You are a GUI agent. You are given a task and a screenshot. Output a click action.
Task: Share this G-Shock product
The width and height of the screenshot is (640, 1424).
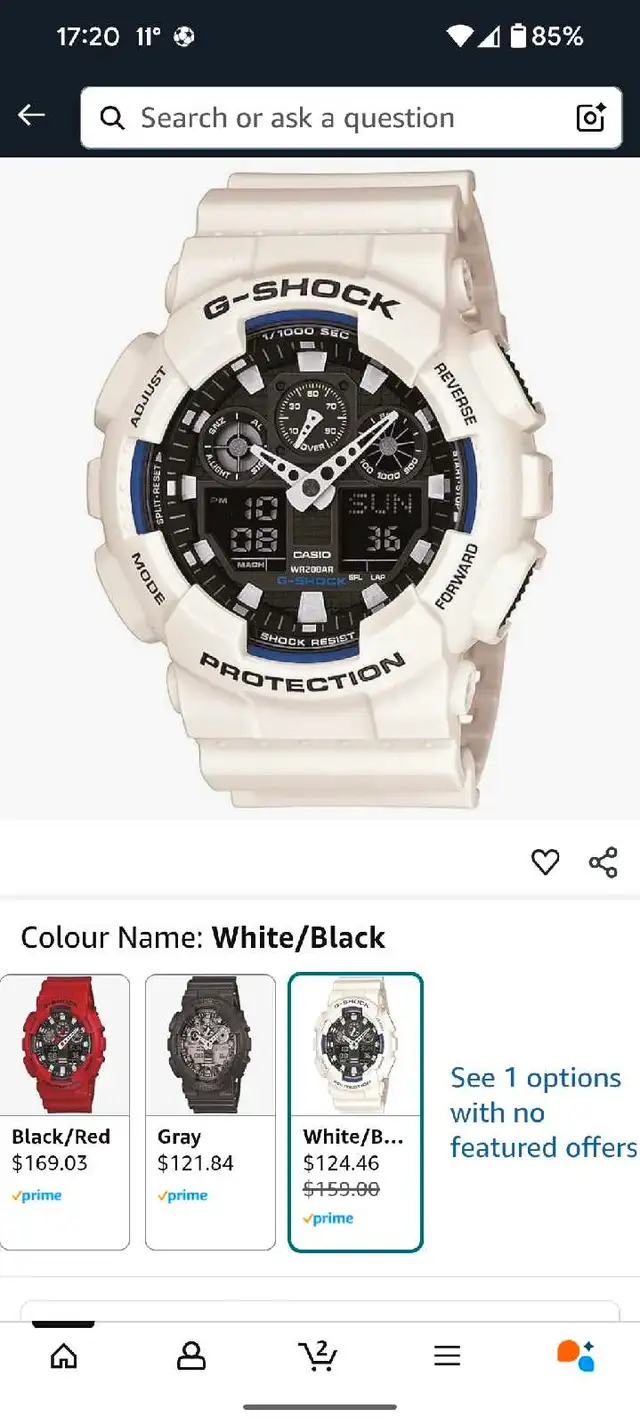[603, 862]
